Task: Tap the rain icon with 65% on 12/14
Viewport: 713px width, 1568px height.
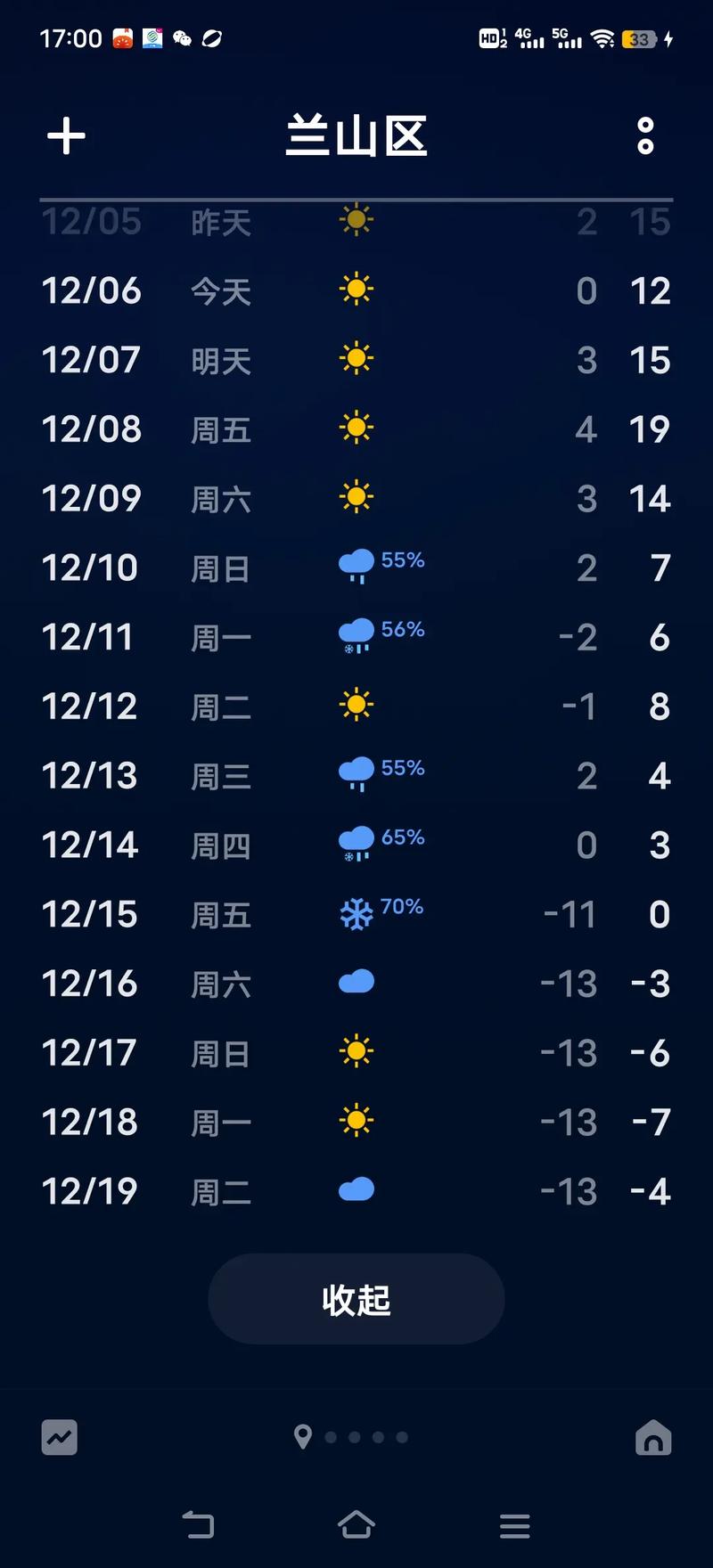Action: (356, 844)
